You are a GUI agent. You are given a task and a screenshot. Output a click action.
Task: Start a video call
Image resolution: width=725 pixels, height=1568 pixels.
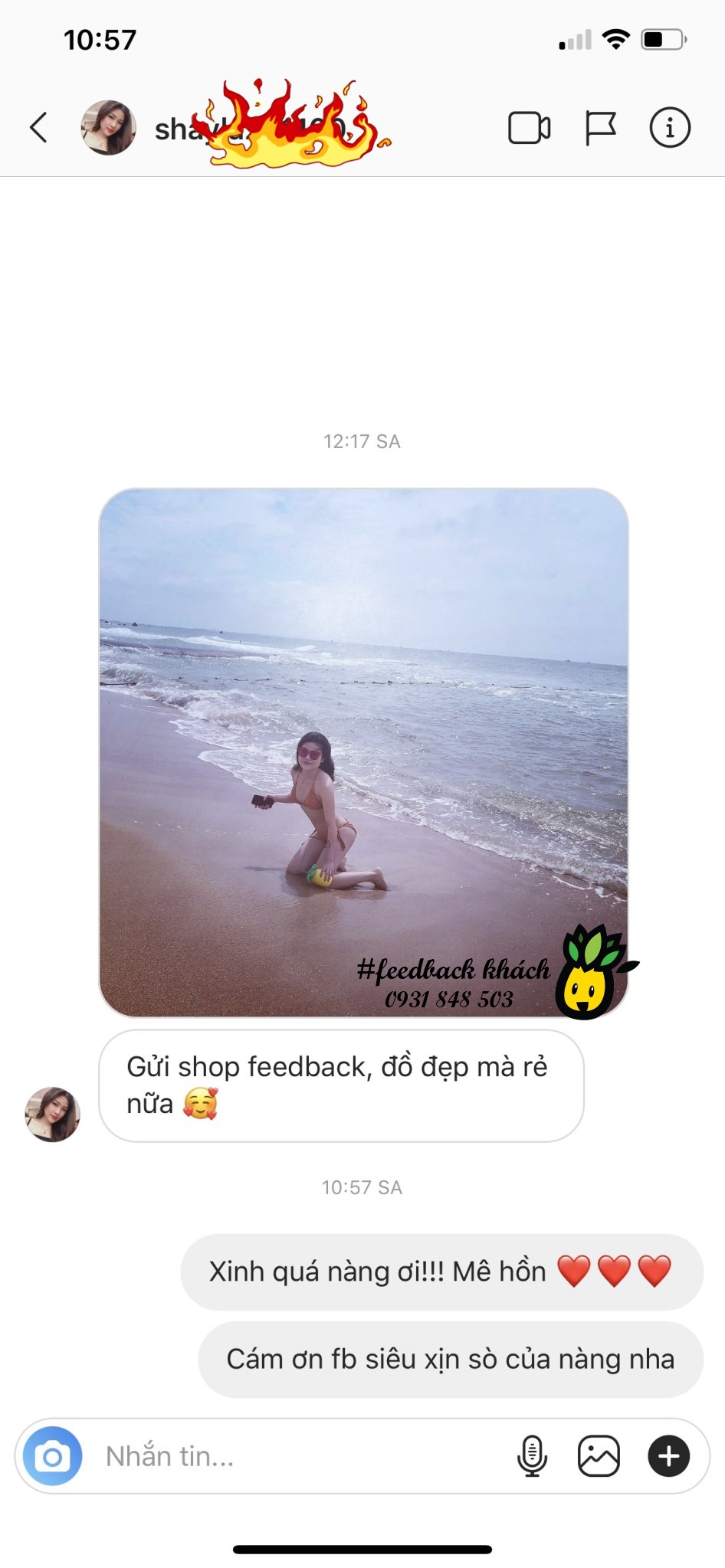pos(529,128)
